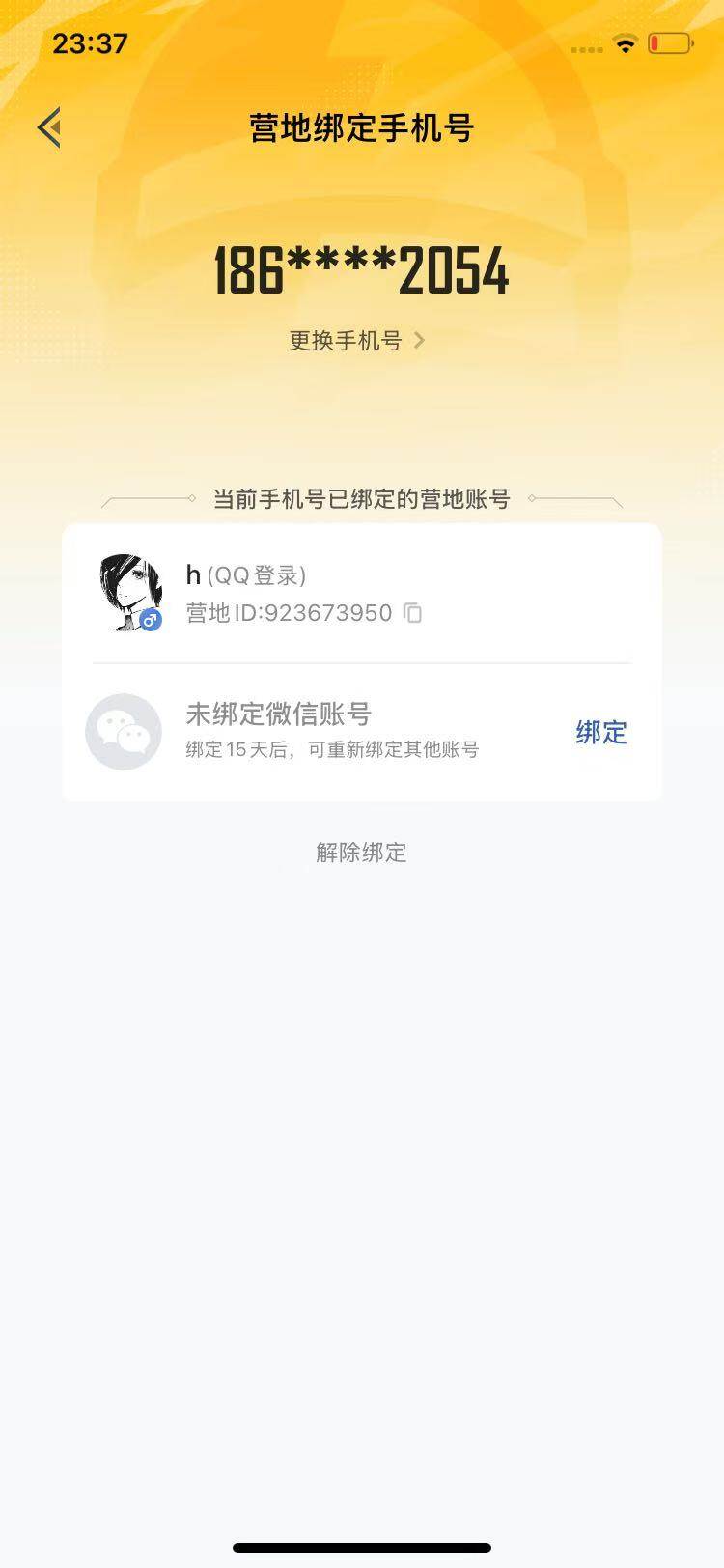
Task: Tap the copy icon next to 营地 ID
Action: [x=413, y=613]
